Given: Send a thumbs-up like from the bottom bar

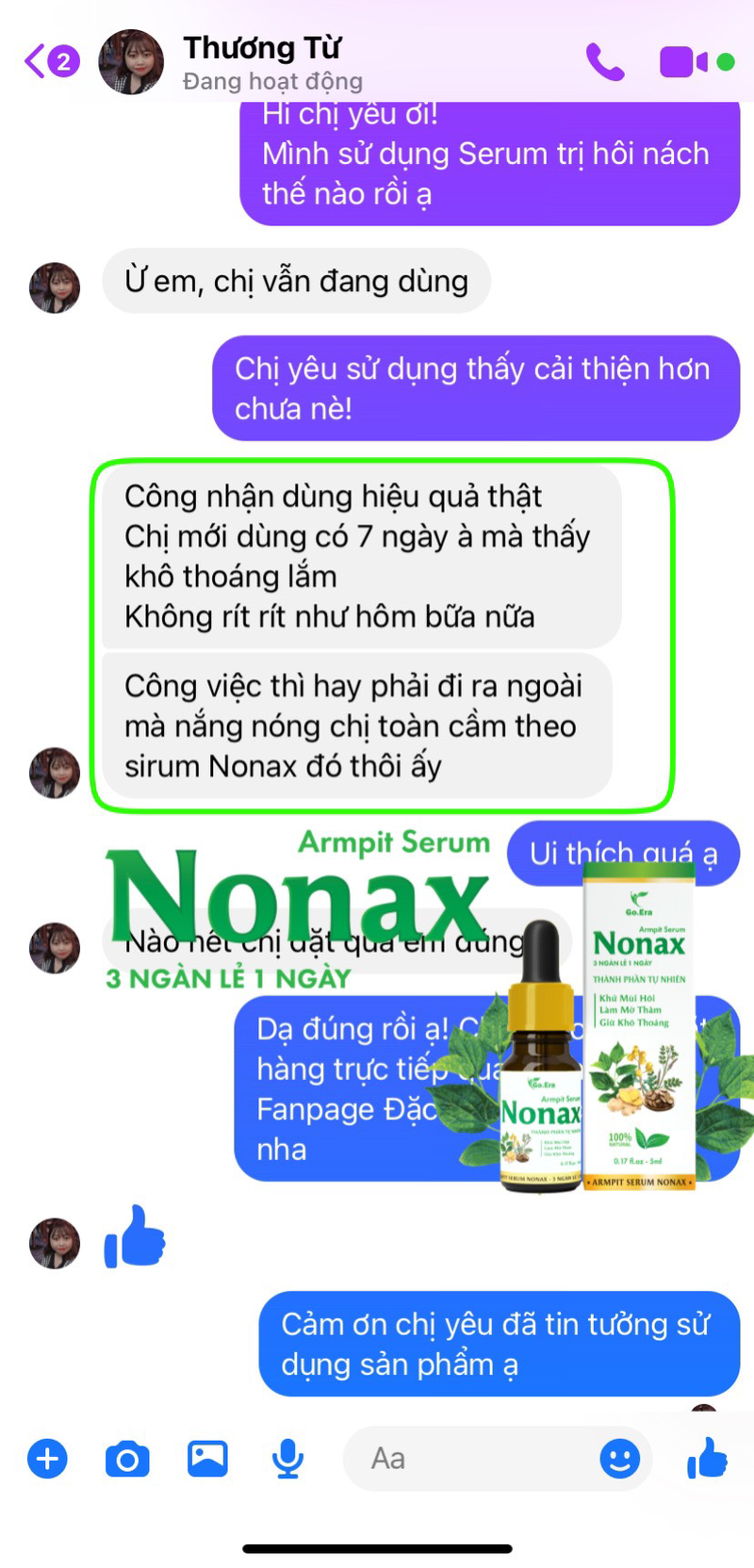Looking at the screenshot, I should 707,1459.
